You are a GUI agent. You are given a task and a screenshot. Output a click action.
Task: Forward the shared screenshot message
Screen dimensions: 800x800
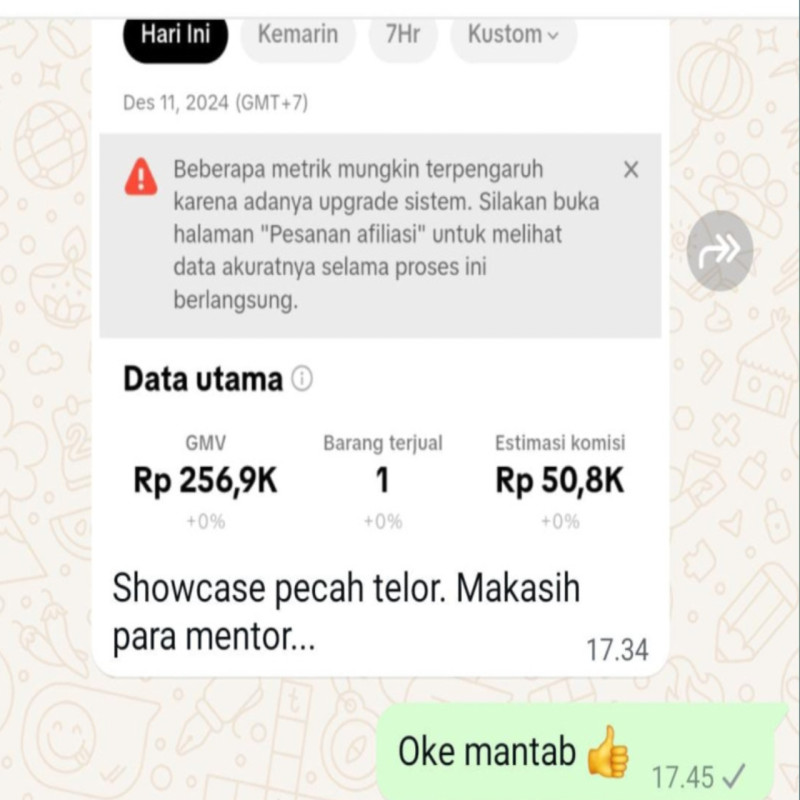tap(720, 251)
